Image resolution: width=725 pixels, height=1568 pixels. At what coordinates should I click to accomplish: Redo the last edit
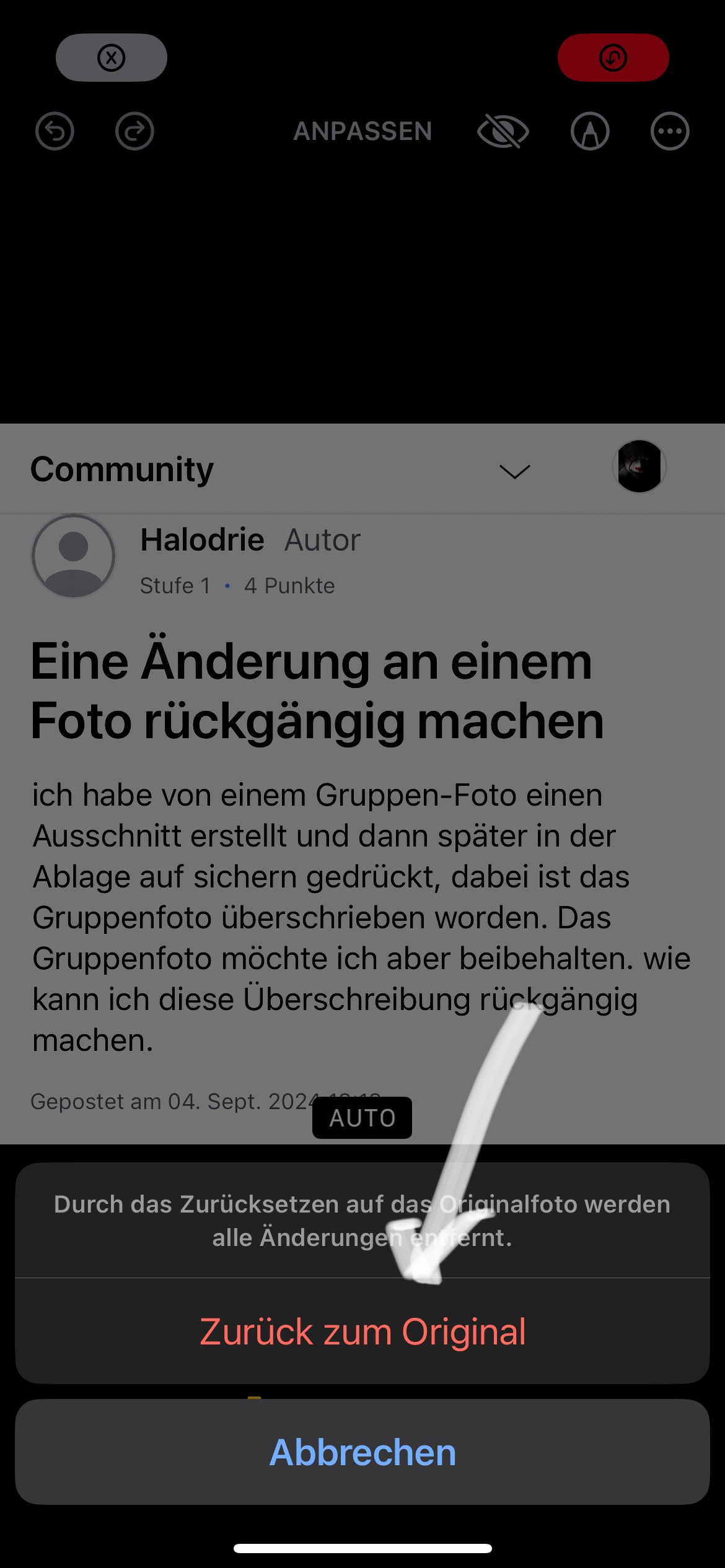(134, 131)
